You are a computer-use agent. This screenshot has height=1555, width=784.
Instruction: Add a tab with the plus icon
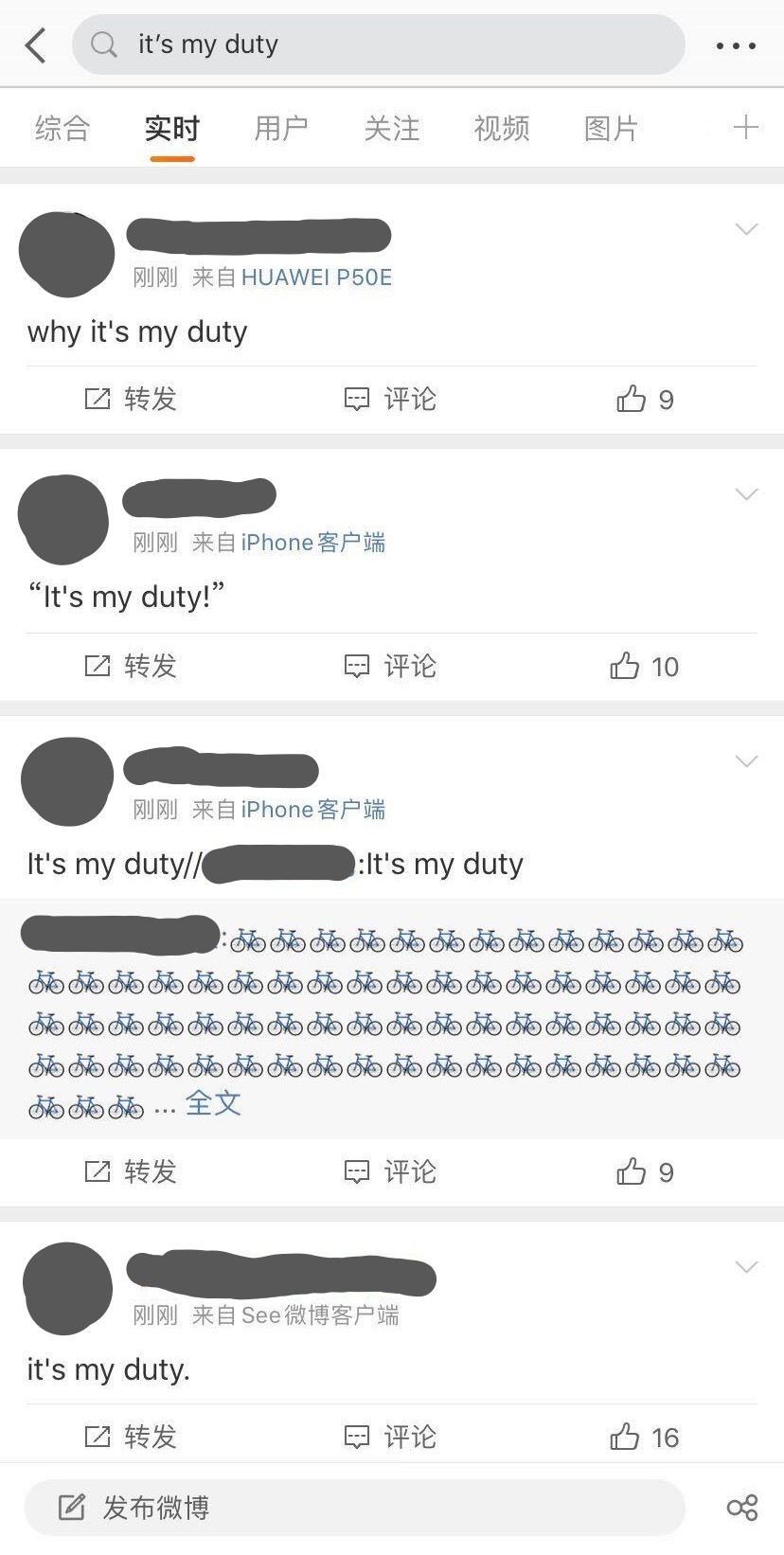745,127
